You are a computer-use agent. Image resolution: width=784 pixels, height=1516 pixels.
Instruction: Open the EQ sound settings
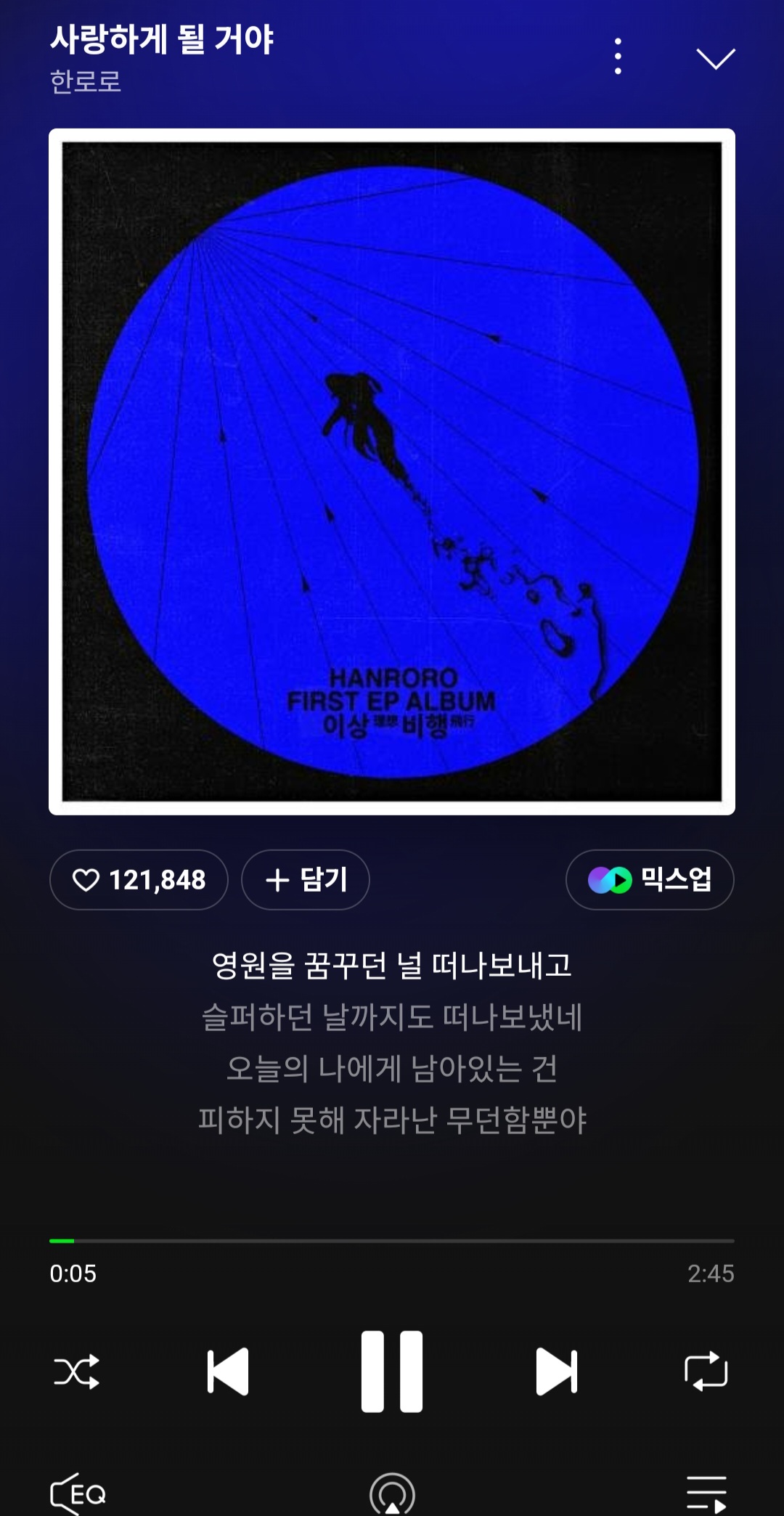click(x=78, y=1494)
